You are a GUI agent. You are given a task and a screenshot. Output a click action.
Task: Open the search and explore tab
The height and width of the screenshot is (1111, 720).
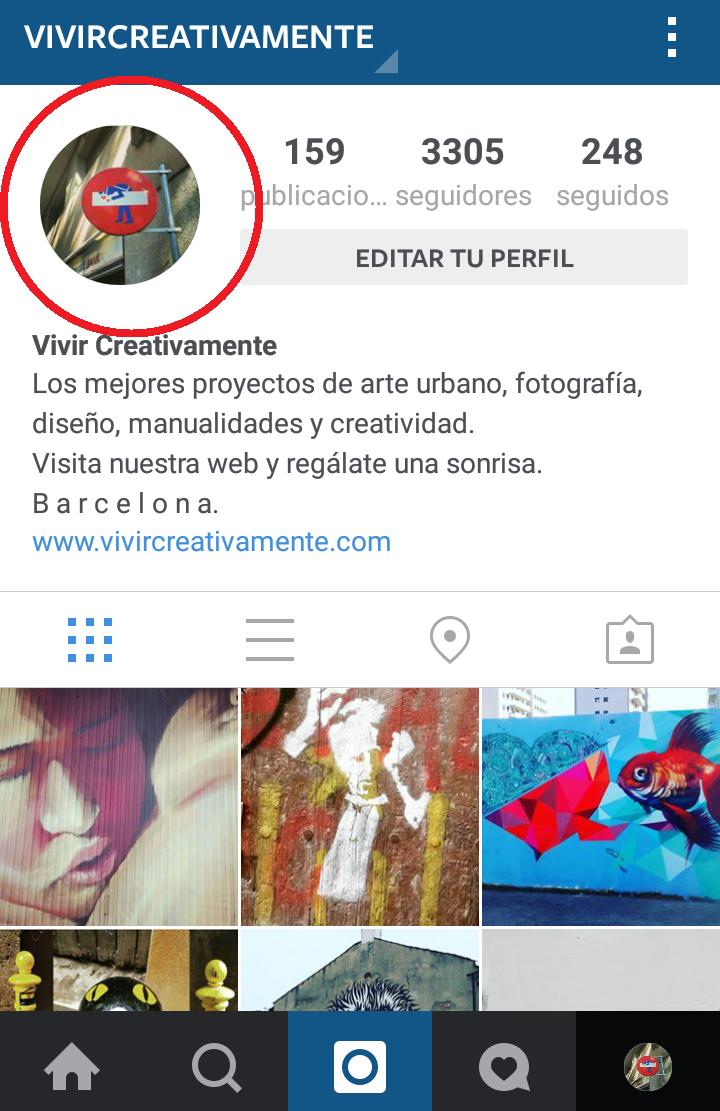pos(216,1067)
